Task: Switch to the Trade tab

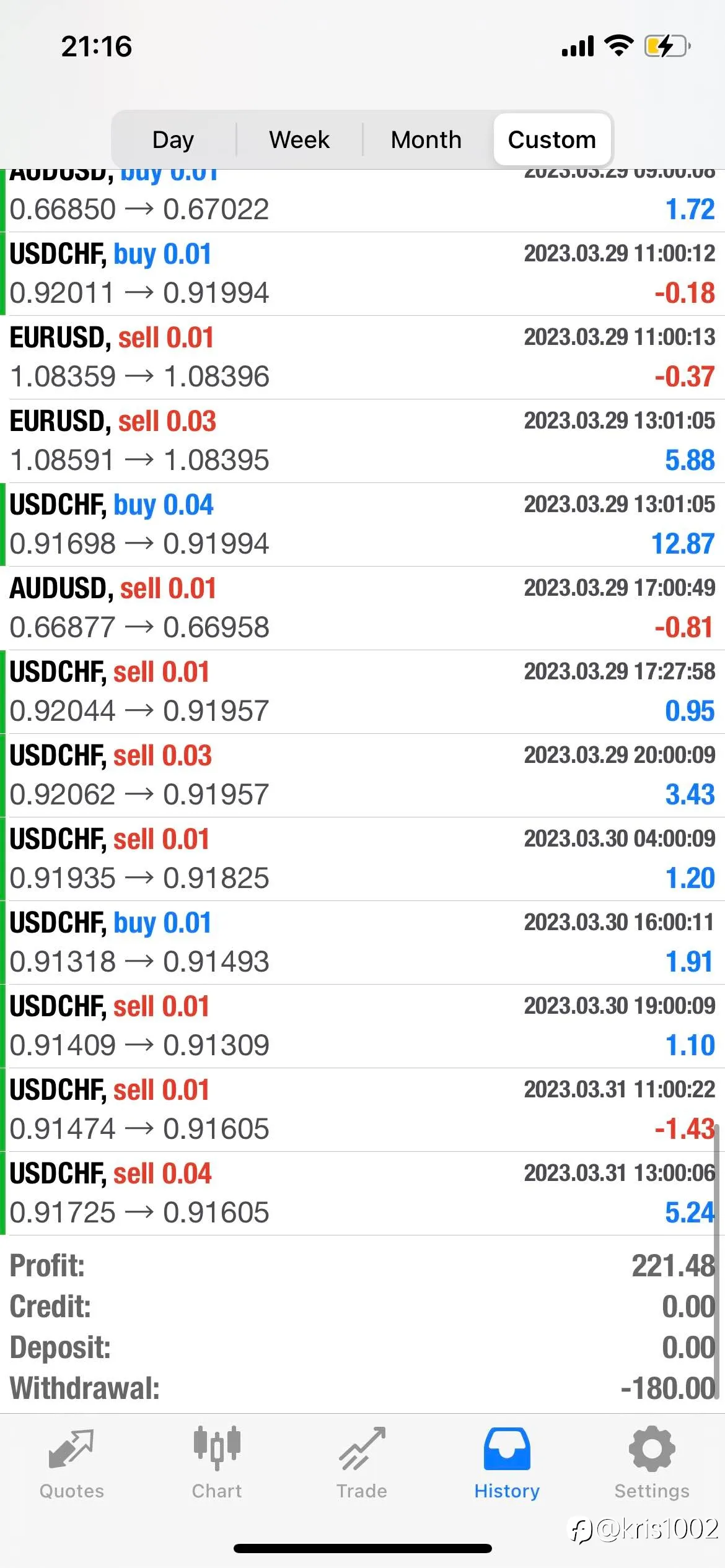Action: [362, 1464]
